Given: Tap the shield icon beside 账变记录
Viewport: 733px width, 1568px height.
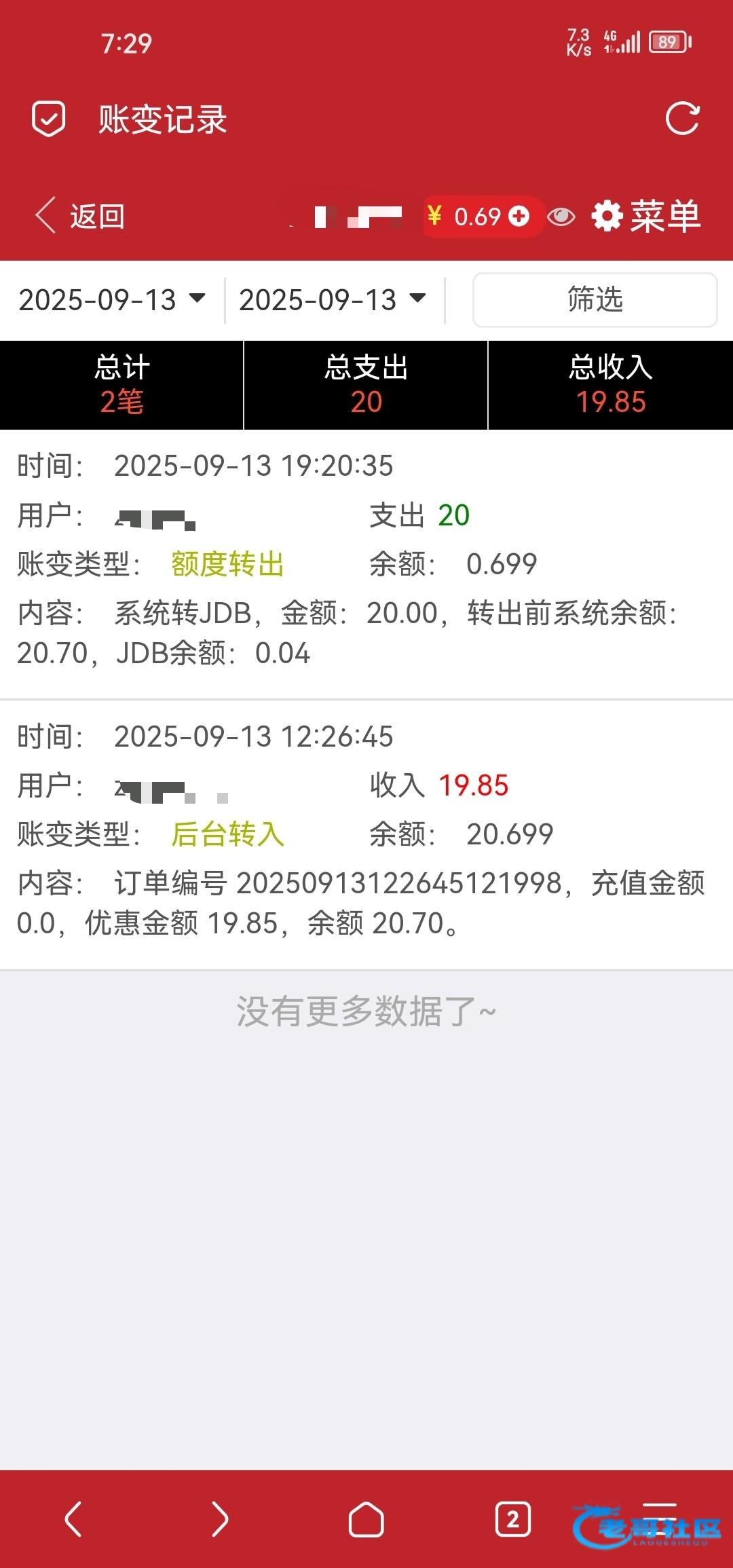Looking at the screenshot, I should [49, 119].
